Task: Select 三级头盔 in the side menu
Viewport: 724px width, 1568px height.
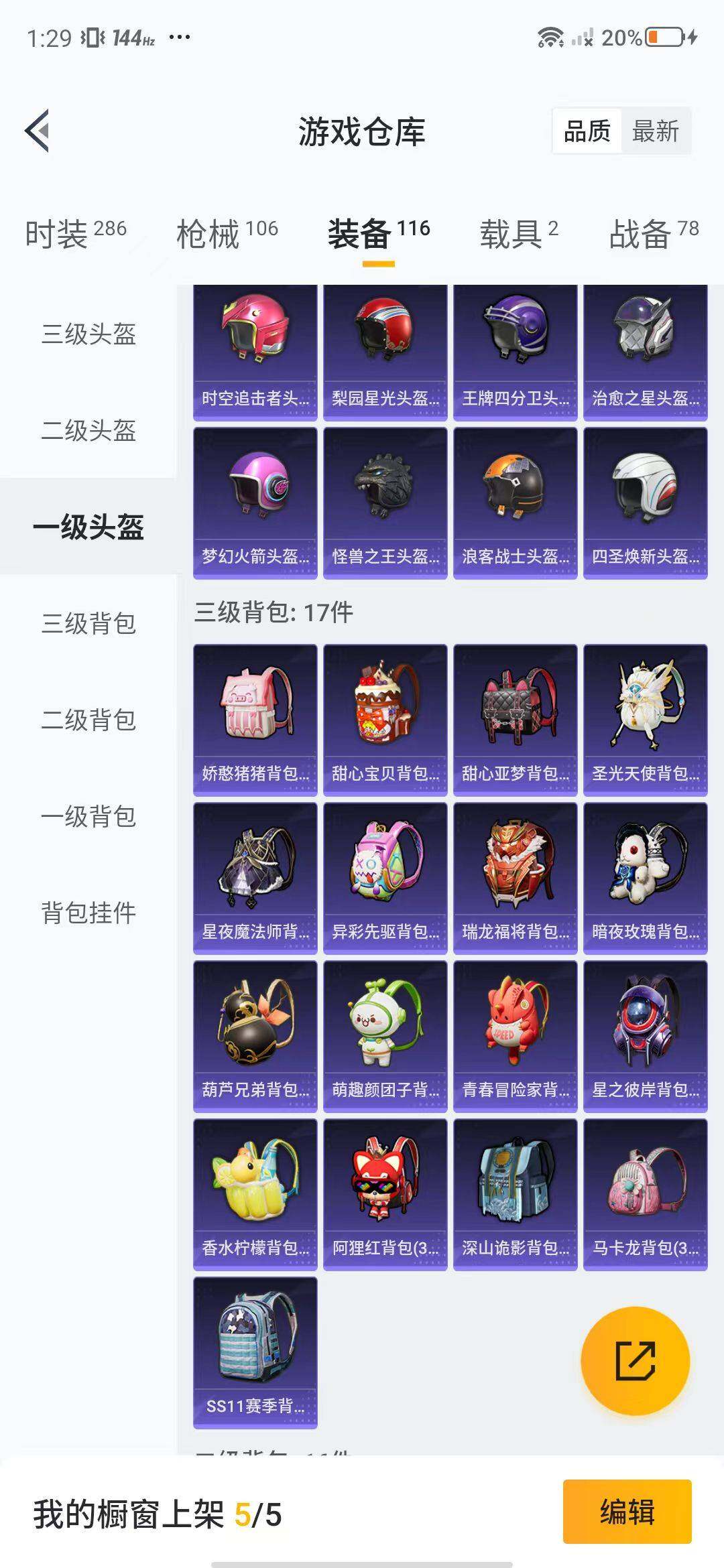Action: (88, 334)
